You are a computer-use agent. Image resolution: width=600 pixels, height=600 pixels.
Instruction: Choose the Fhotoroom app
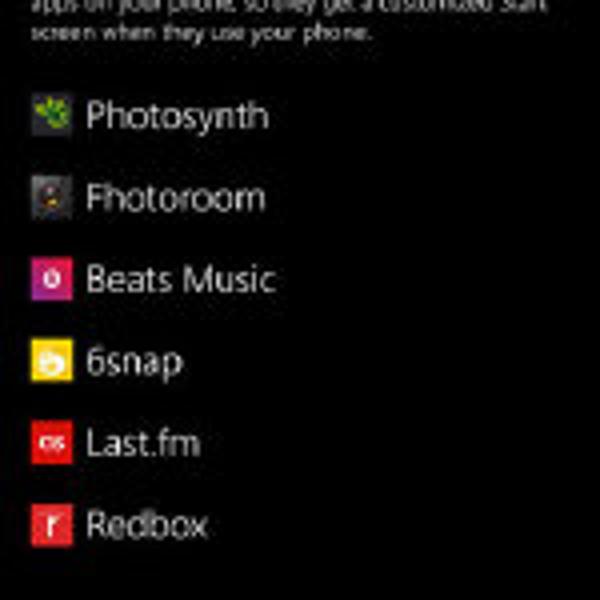point(175,198)
